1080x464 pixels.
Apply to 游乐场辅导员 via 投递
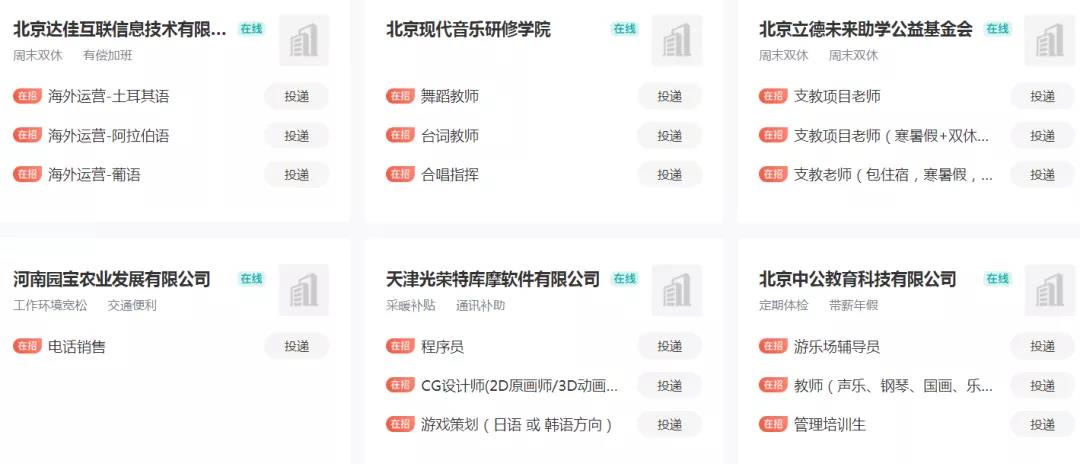1042,346
